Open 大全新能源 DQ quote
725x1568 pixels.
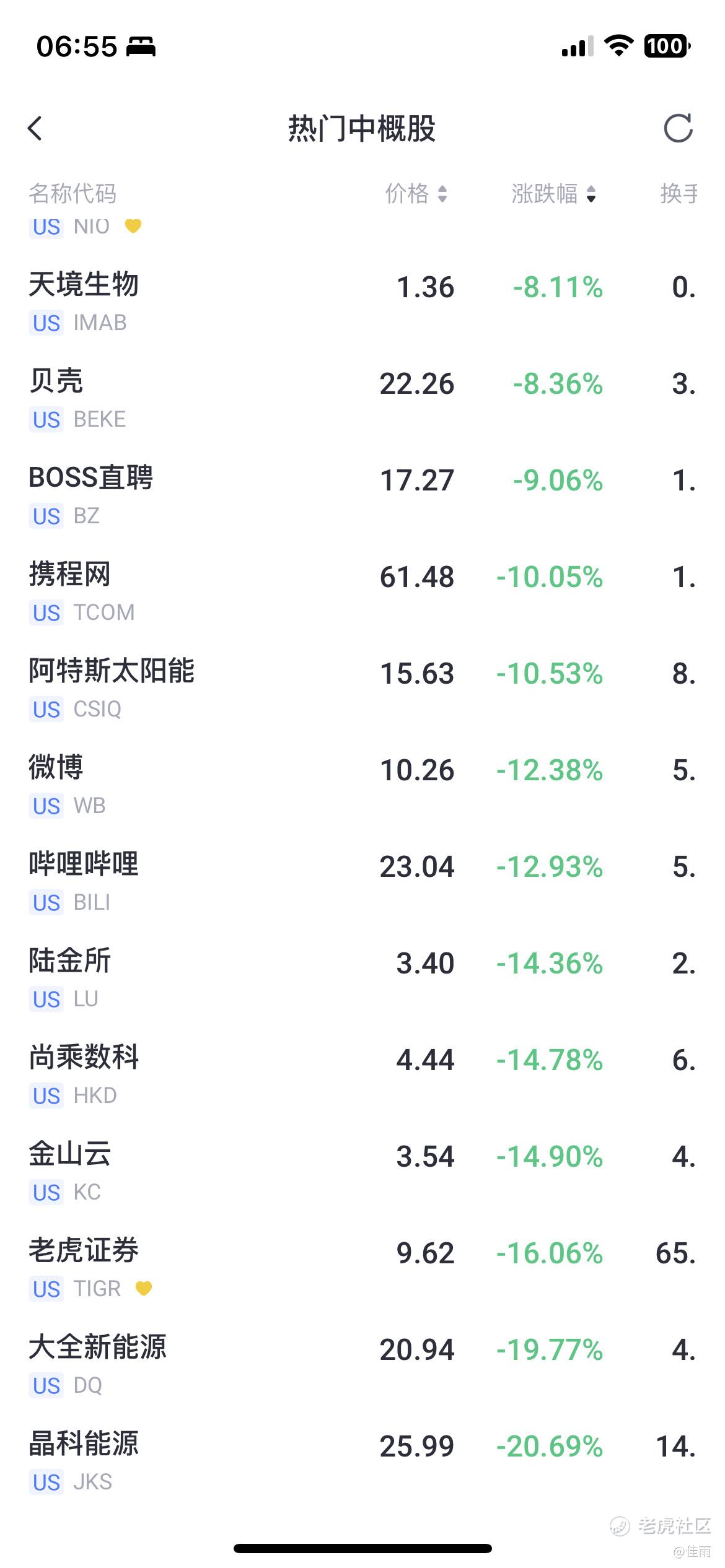click(x=362, y=1365)
